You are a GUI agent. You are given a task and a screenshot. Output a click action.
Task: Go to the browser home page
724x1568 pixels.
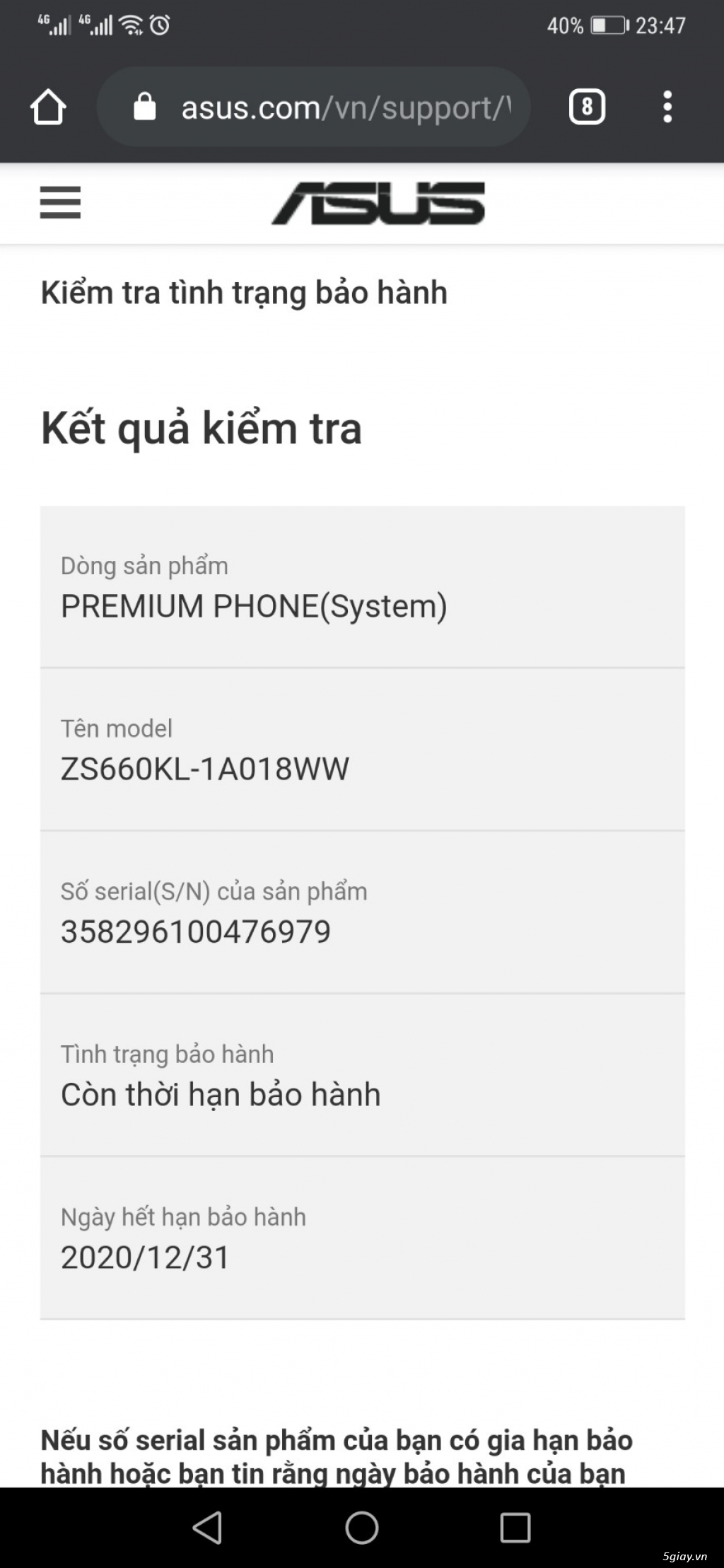pyautogui.click(x=48, y=108)
